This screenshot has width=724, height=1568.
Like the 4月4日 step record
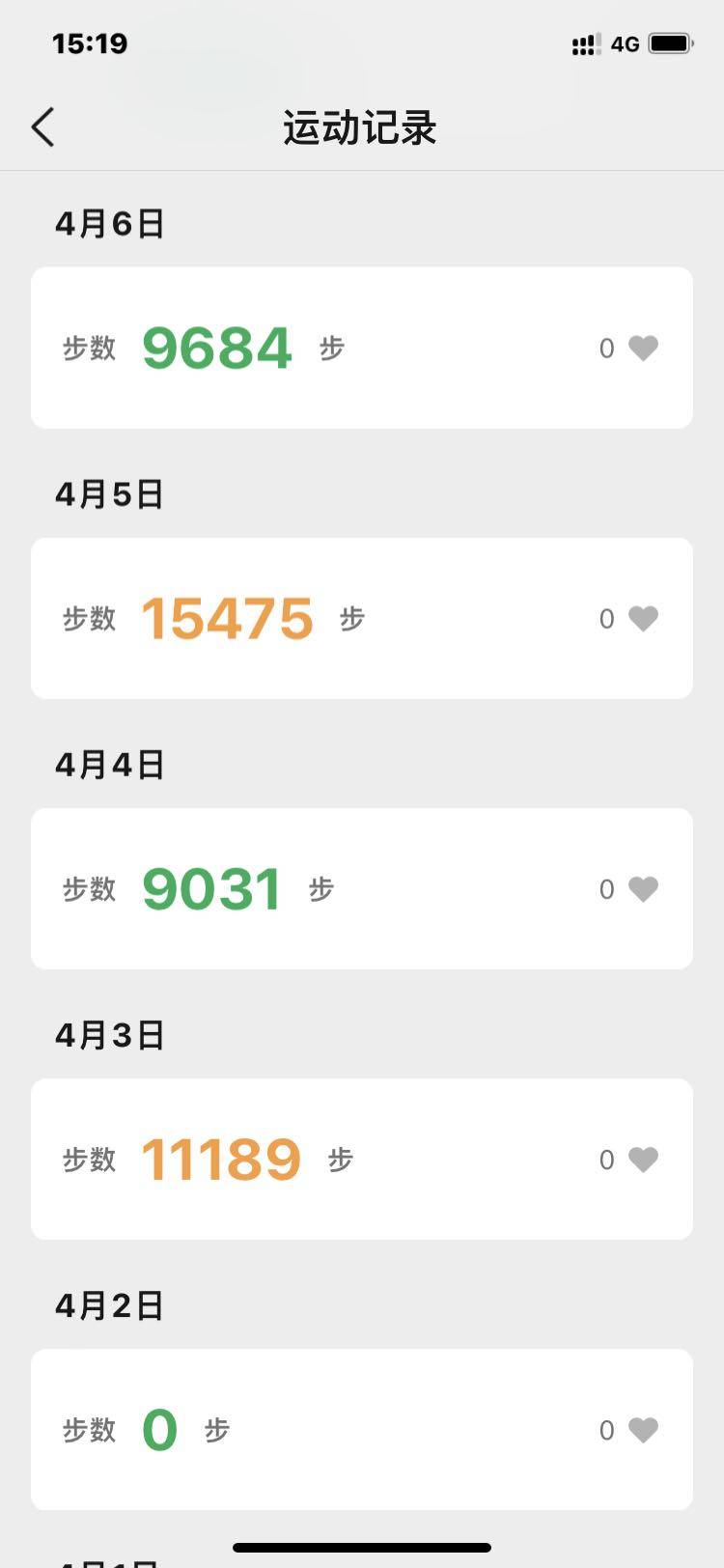643,888
